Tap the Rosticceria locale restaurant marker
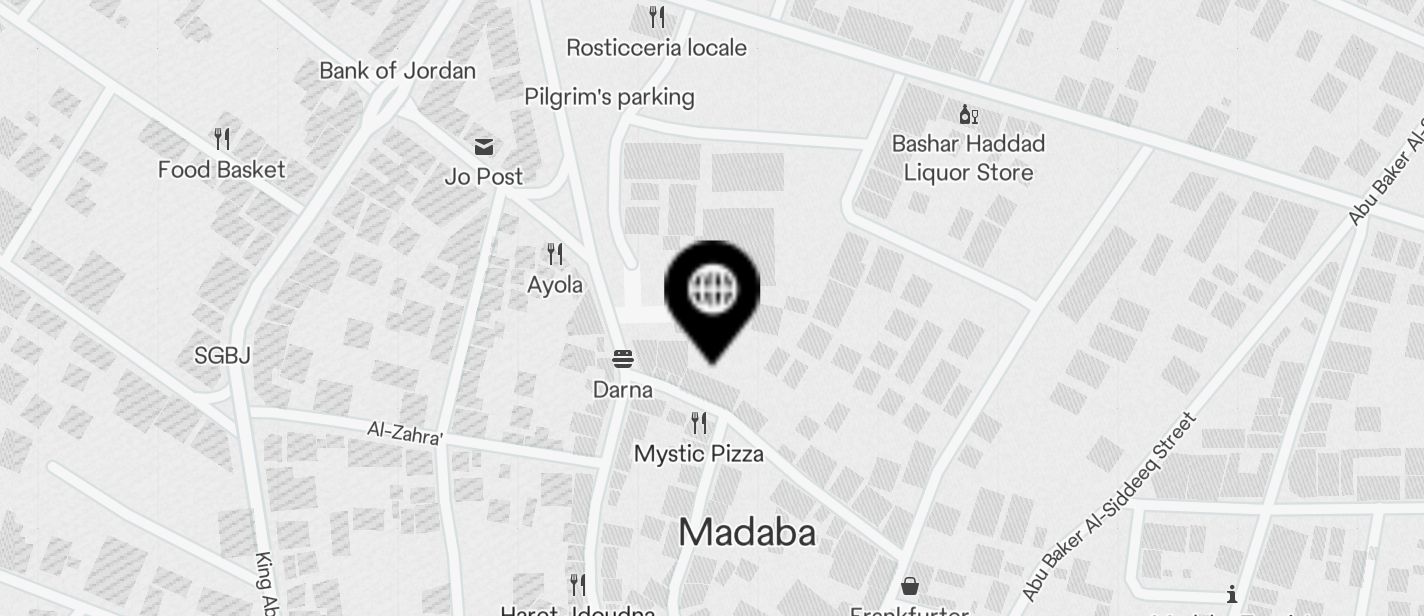The height and width of the screenshot is (616, 1424). (x=657, y=18)
